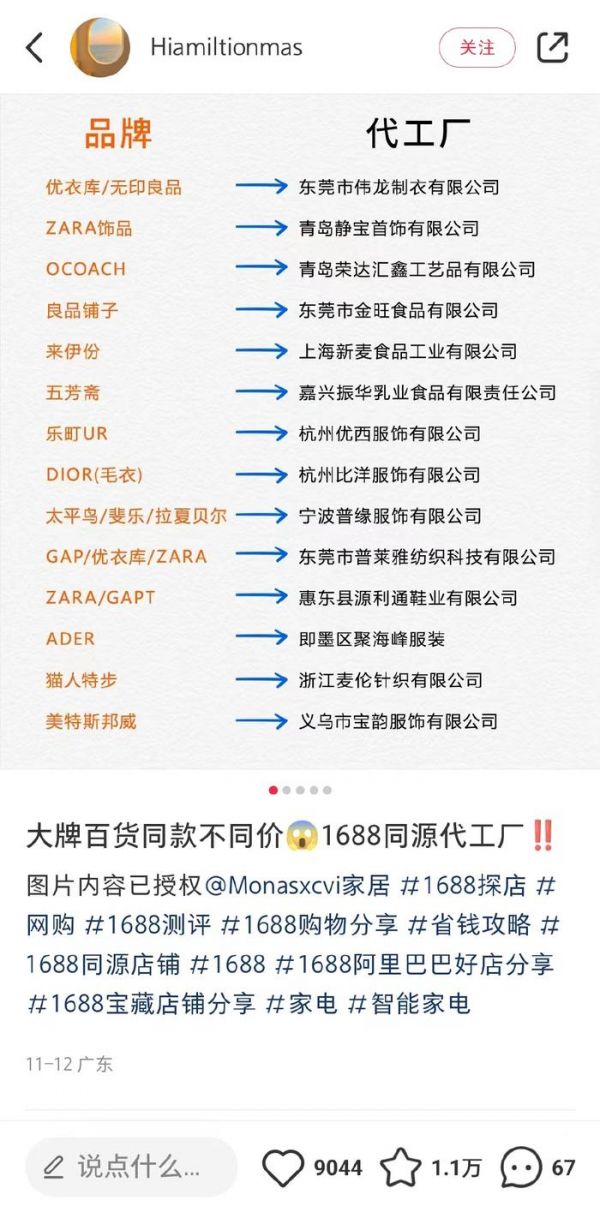Open the @Monasxcvi家居 mention

point(296,887)
